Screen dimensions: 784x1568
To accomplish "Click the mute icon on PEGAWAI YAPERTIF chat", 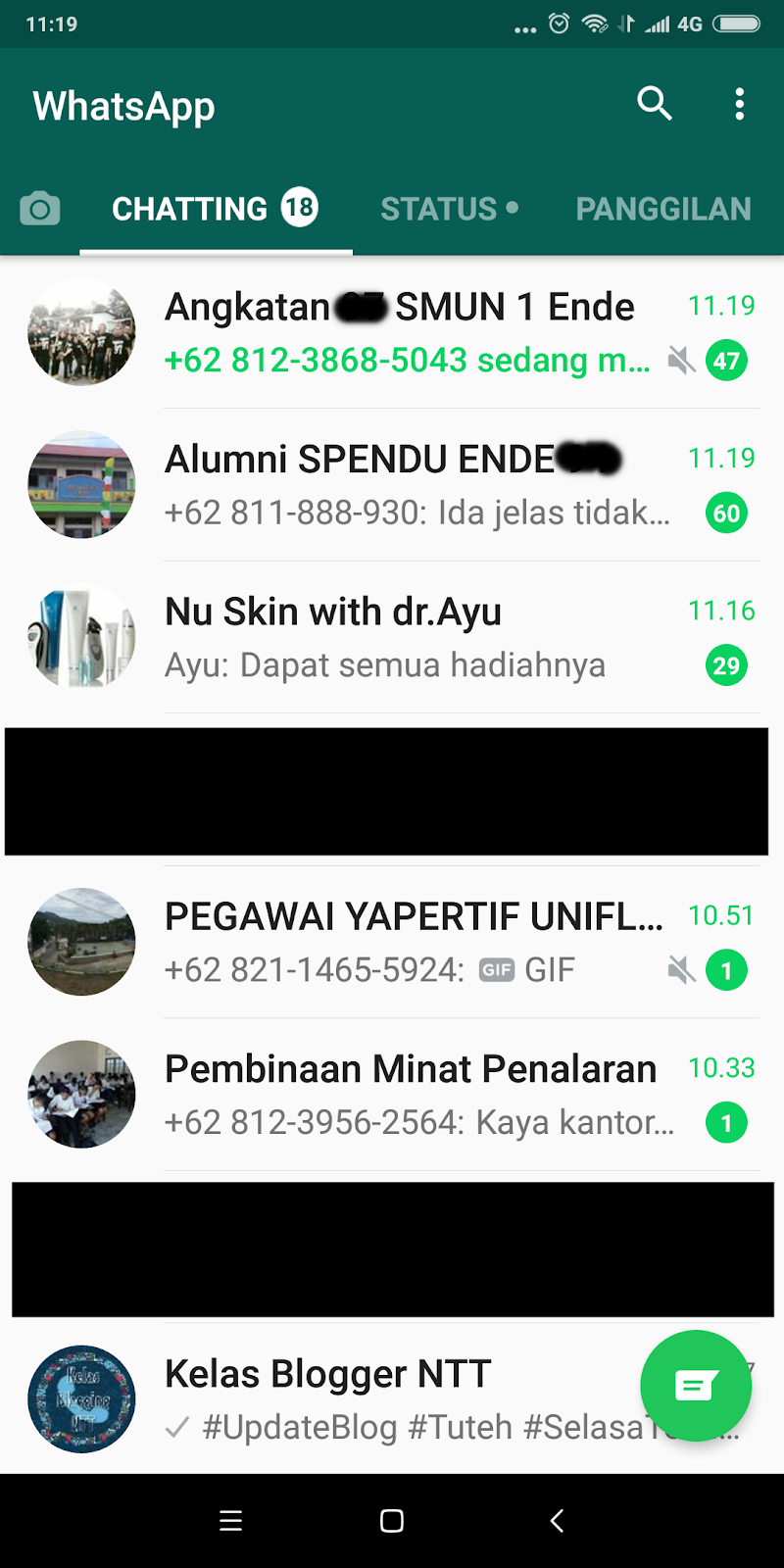I will pyautogui.click(x=681, y=970).
